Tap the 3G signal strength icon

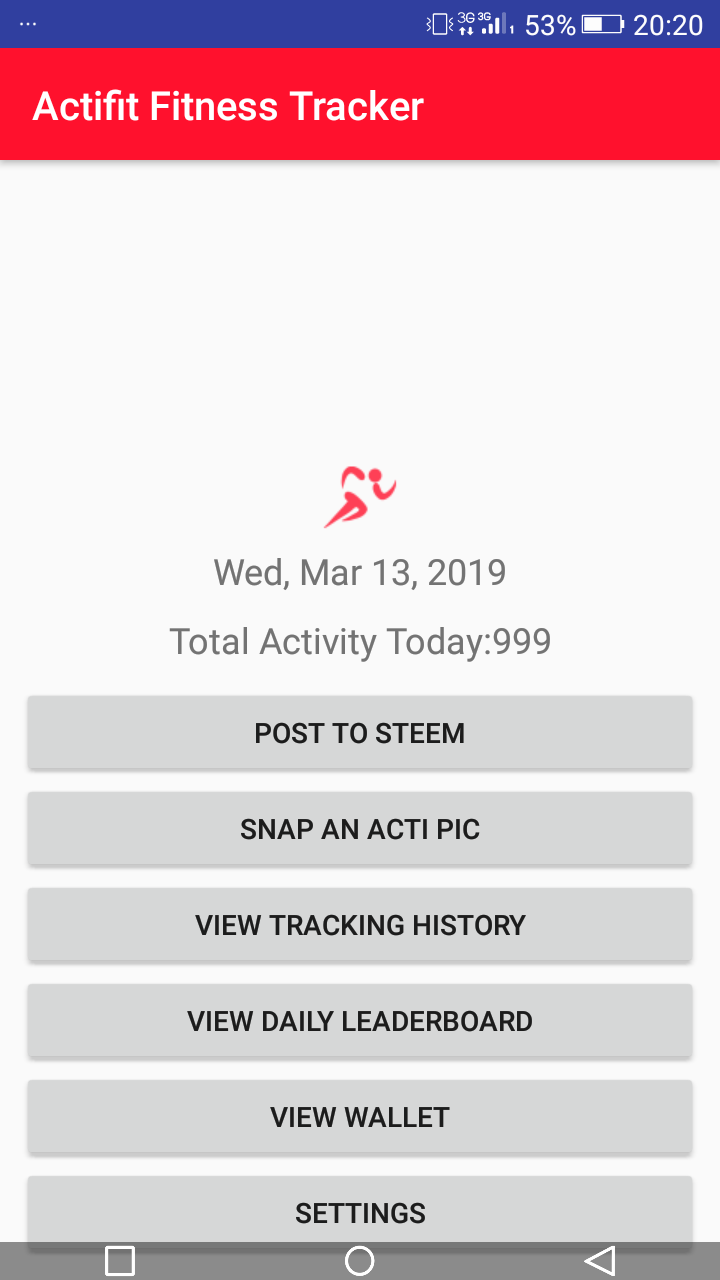[492, 25]
